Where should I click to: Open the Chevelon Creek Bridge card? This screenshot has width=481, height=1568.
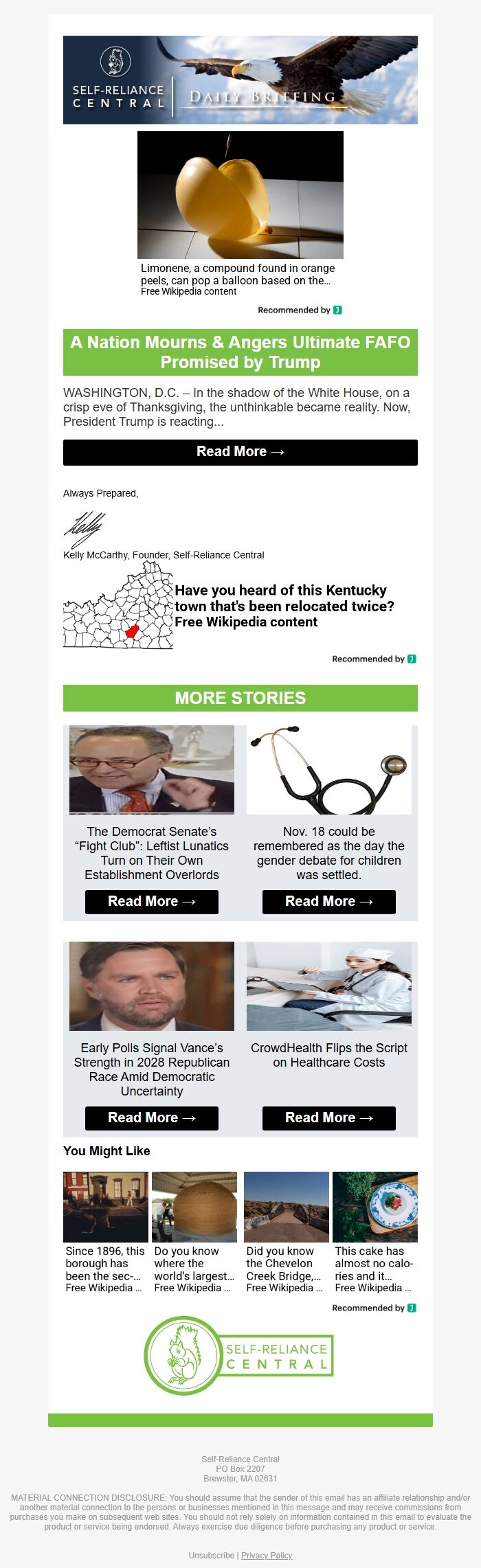tap(286, 1233)
